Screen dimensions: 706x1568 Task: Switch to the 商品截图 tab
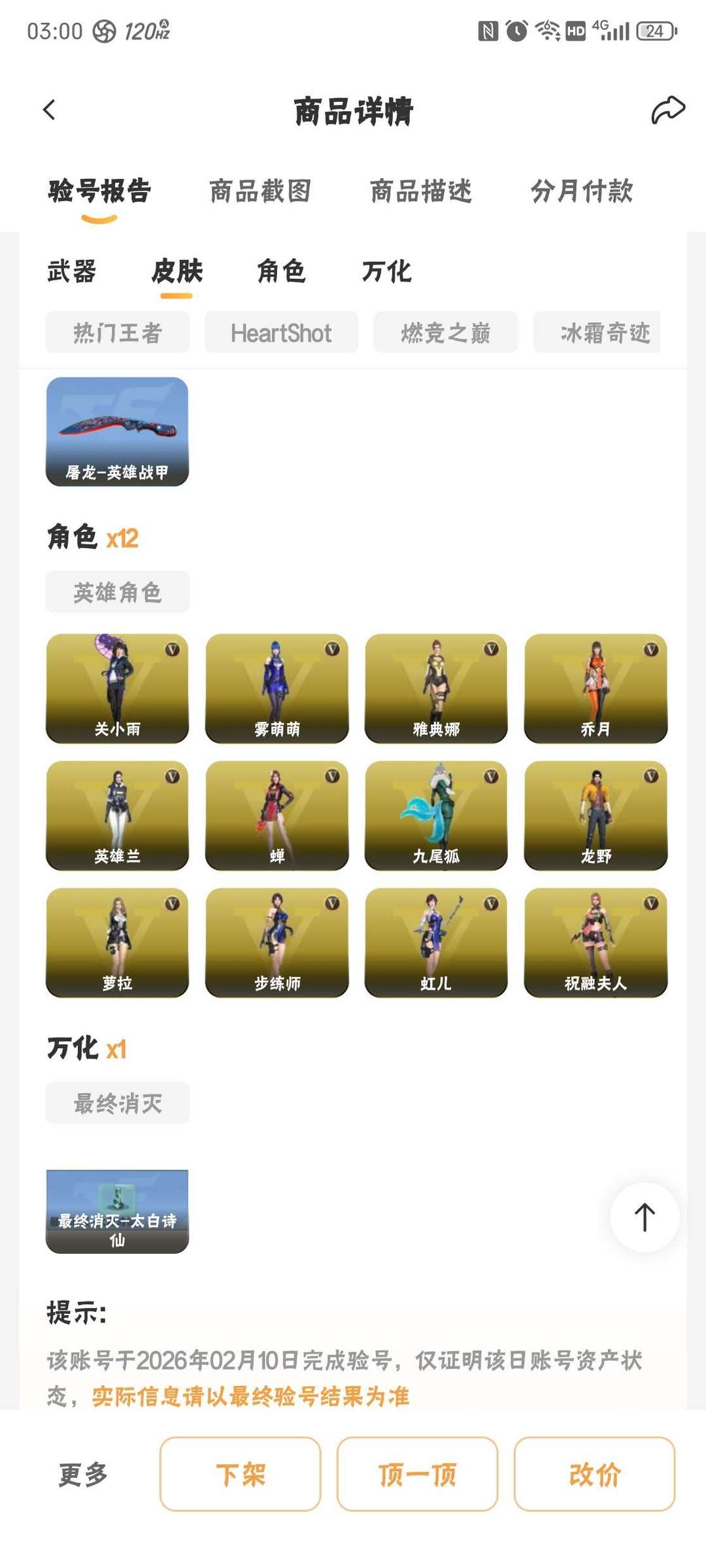(x=260, y=191)
